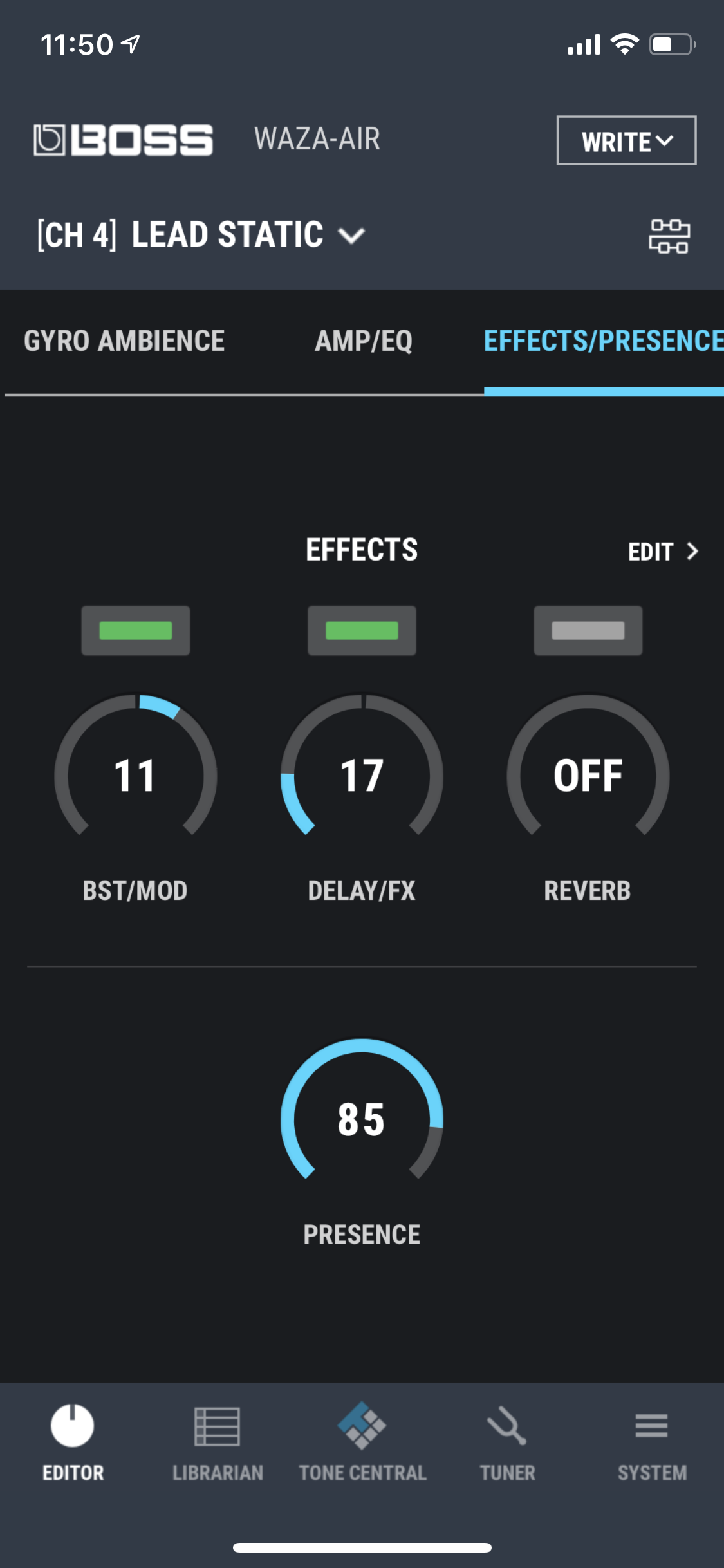Open the WRITE dropdown button
Viewport: 724px width, 1568px height.
point(626,140)
